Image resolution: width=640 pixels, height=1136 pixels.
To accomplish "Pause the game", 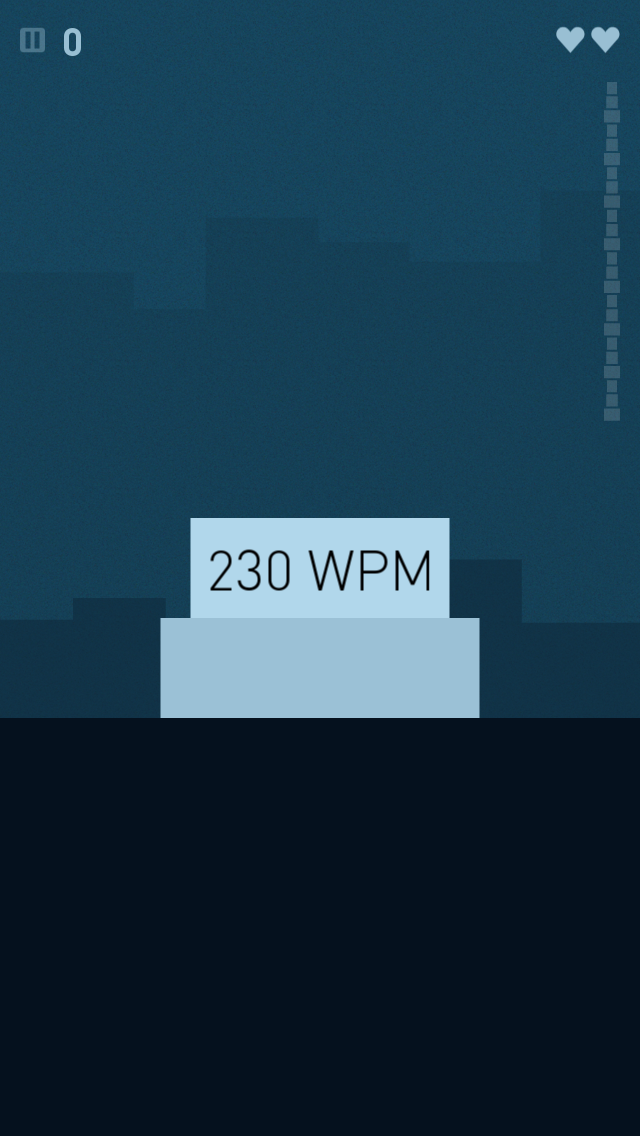I will pyautogui.click(x=32, y=40).
